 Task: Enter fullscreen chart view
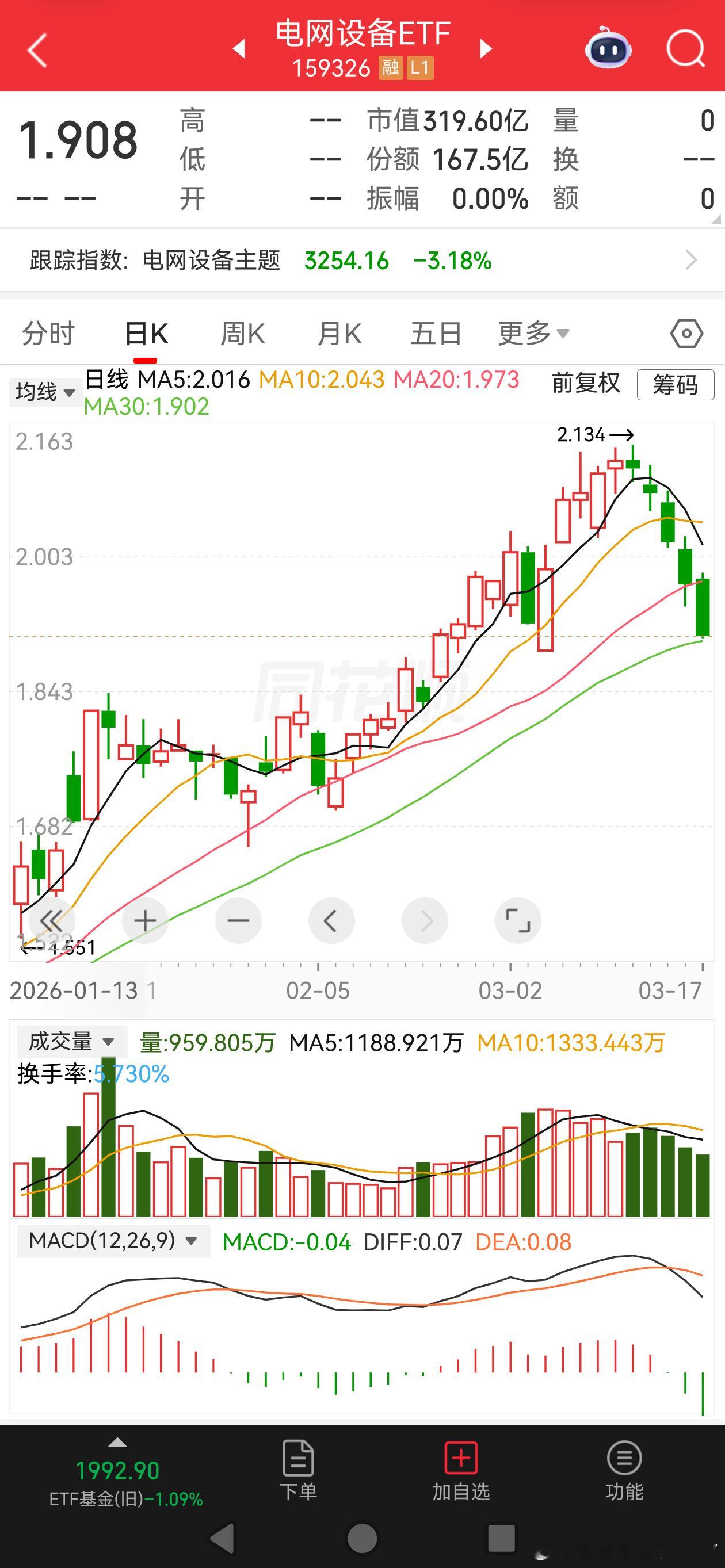[x=518, y=920]
